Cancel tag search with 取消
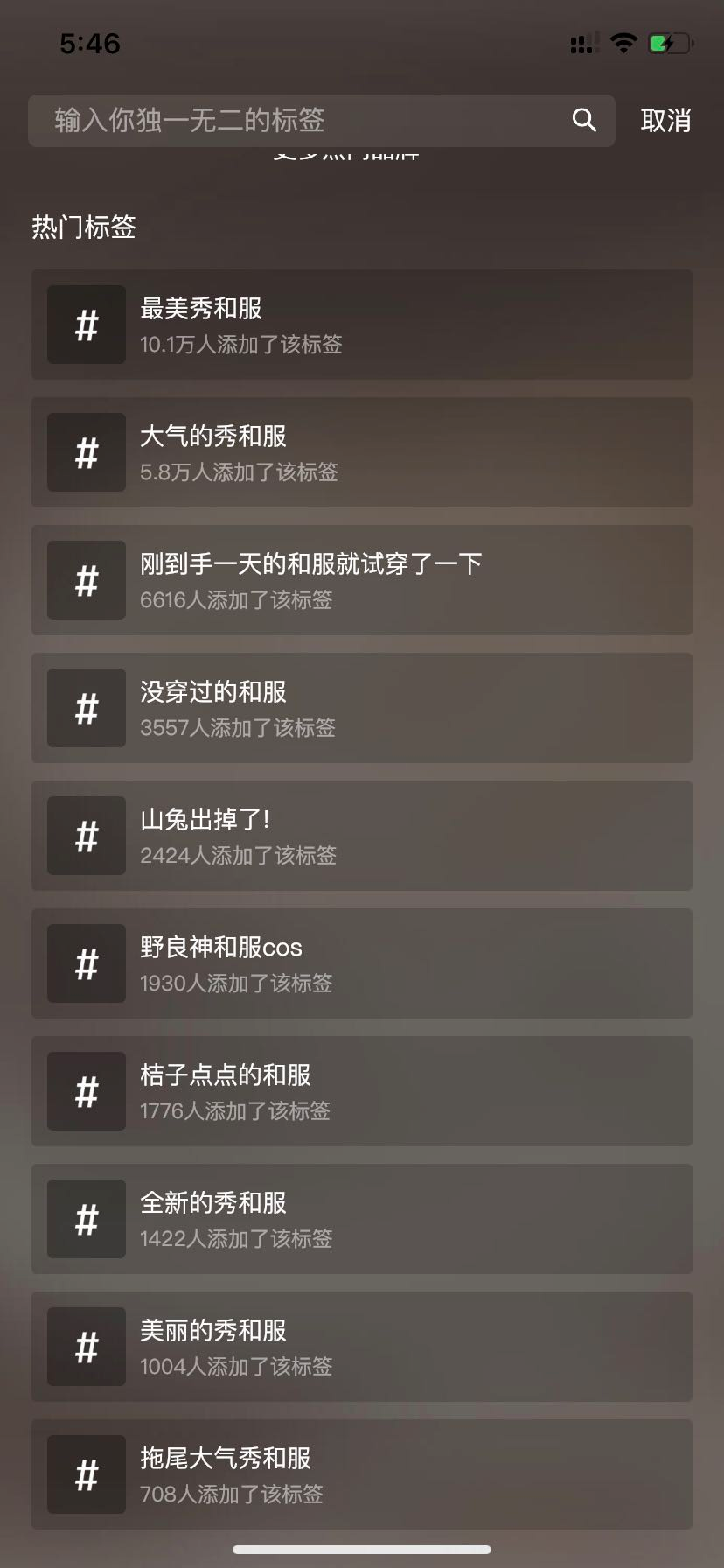Image resolution: width=724 pixels, height=1568 pixels. [665, 120]
